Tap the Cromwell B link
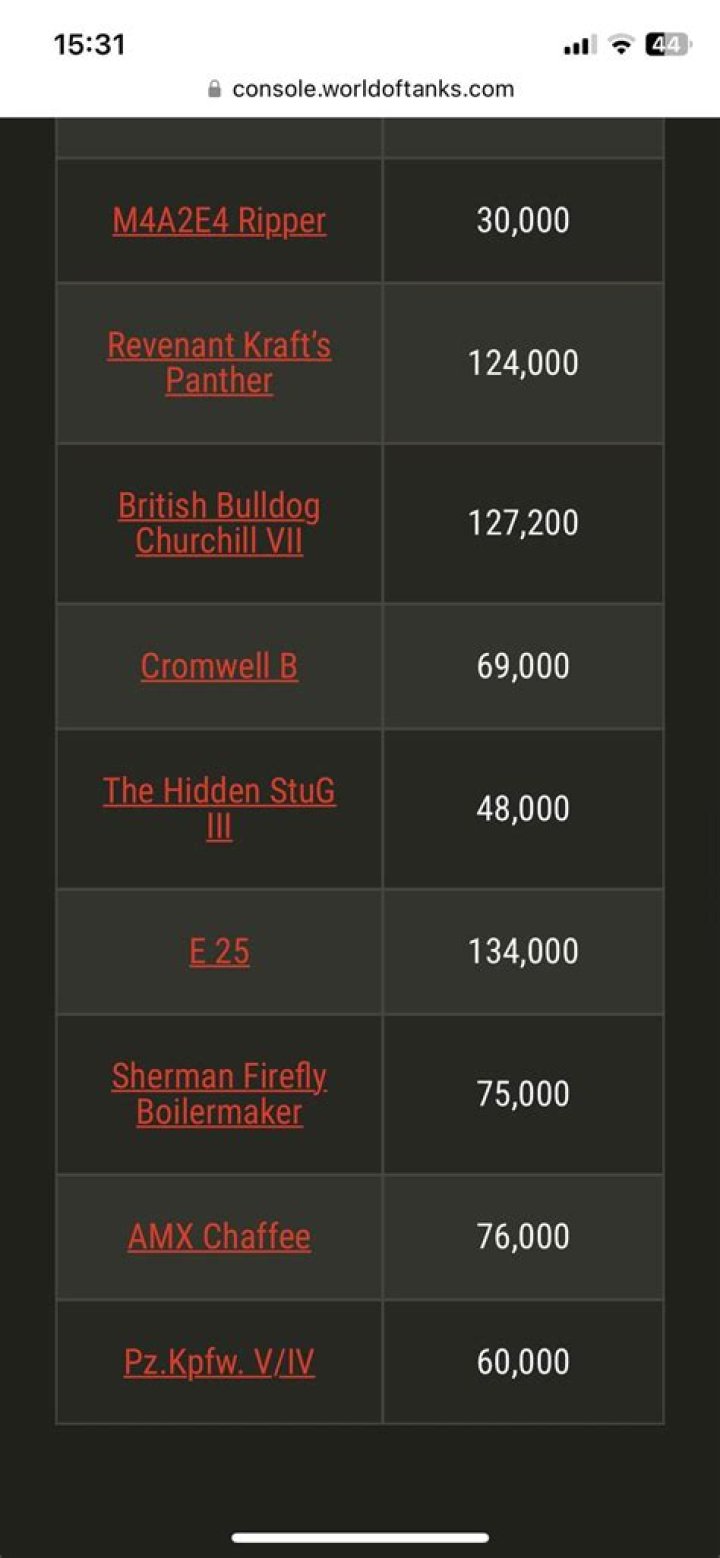This screenshot has height=1558, width=720. click(x=219, y=666)
